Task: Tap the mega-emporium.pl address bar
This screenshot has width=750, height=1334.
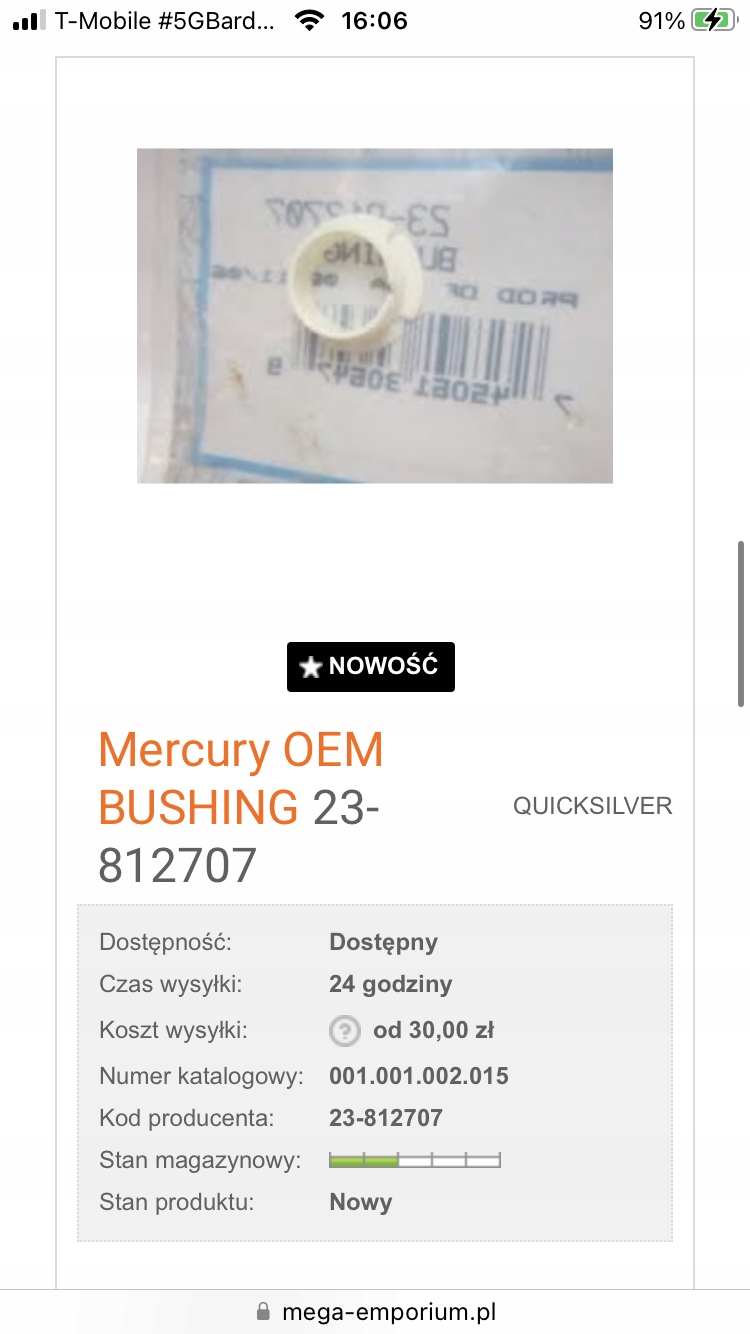Action: (375, 1311)
